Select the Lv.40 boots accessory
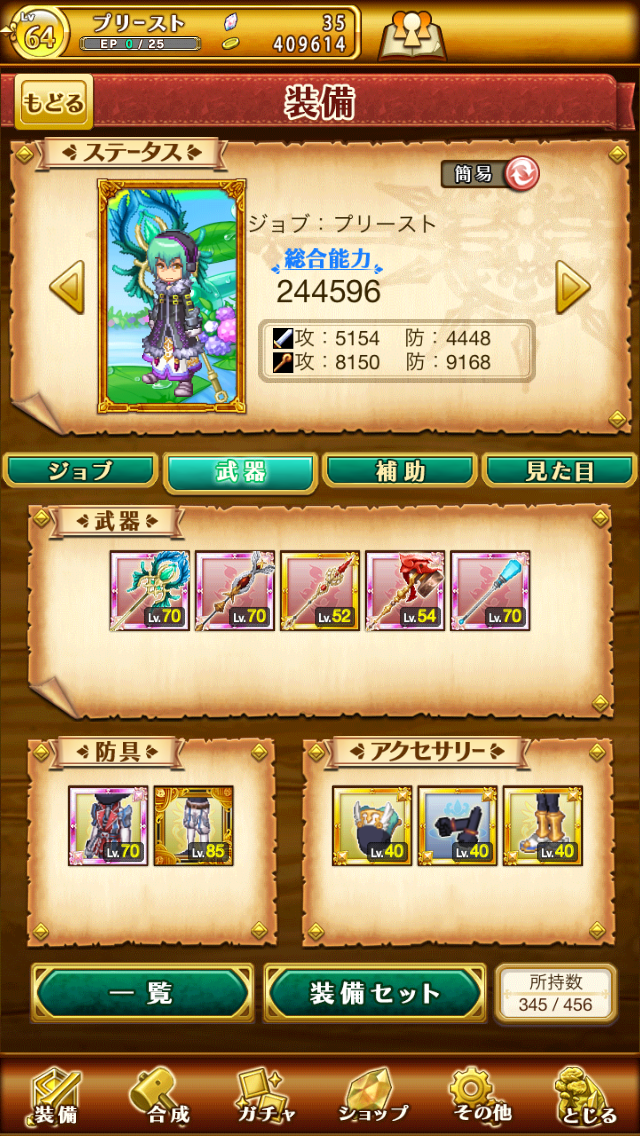Viewport: 640px width, 1136px height. coord(543,825)
